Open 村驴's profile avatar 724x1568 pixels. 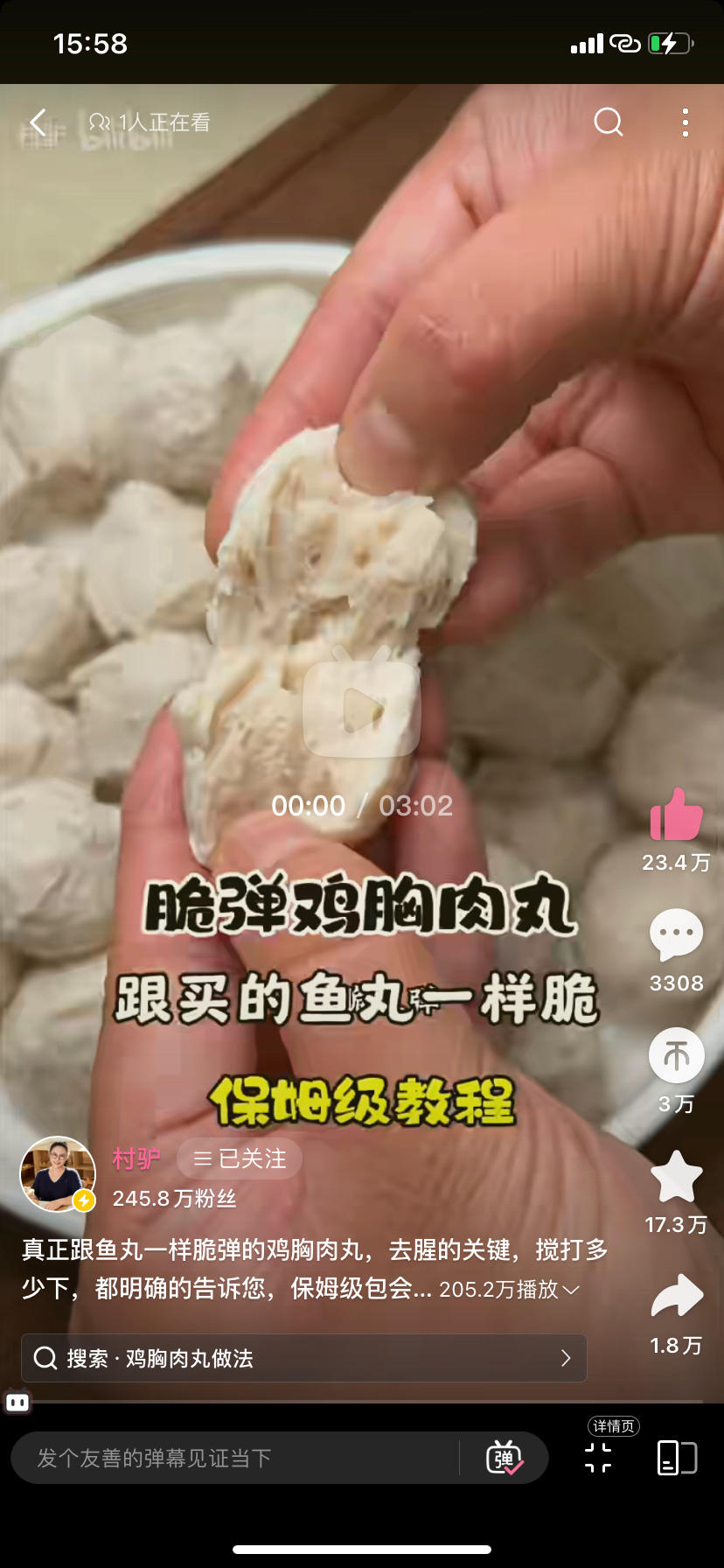coord(58,1174)
